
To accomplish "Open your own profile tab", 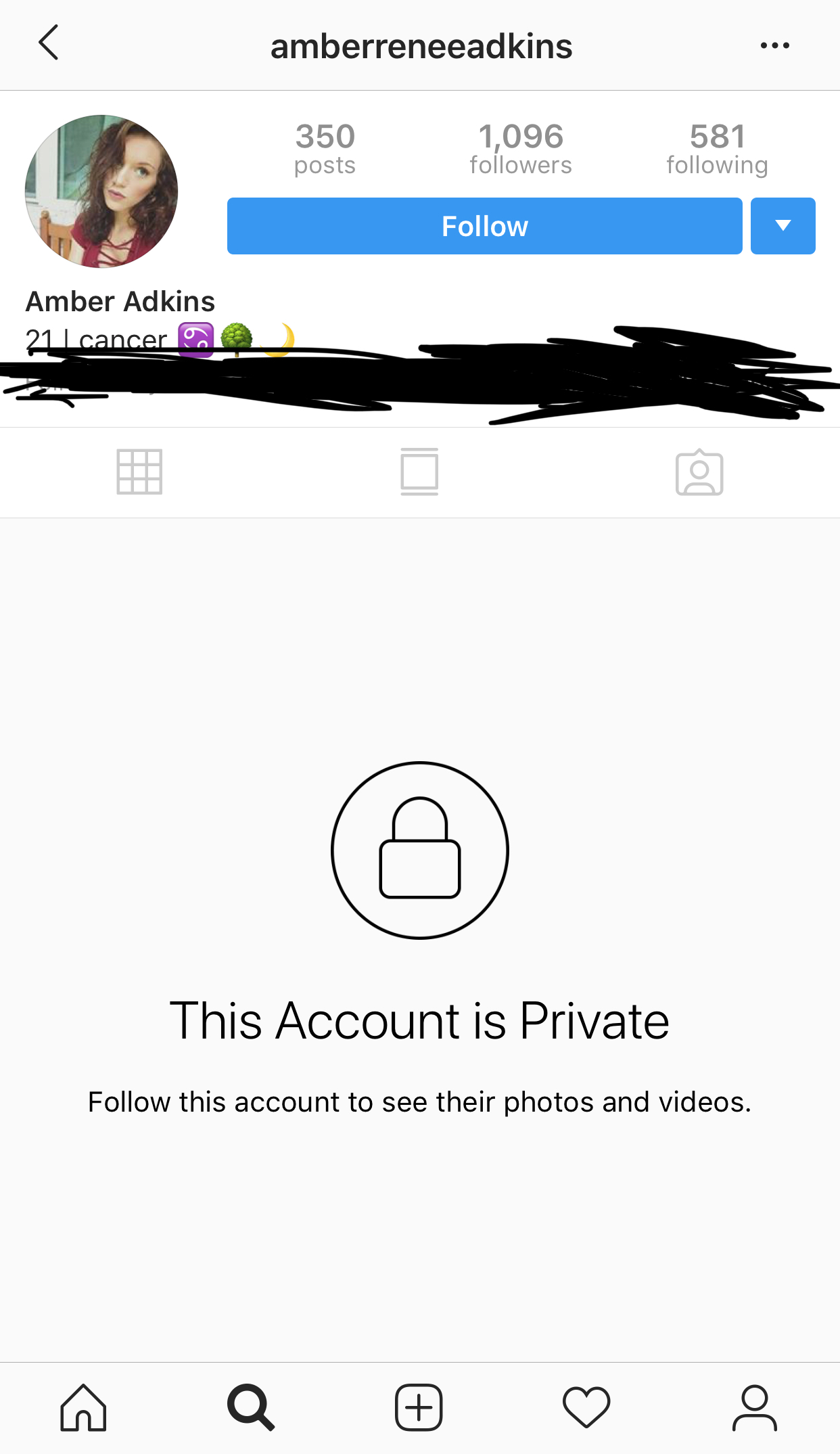I will pos(755,1407).
